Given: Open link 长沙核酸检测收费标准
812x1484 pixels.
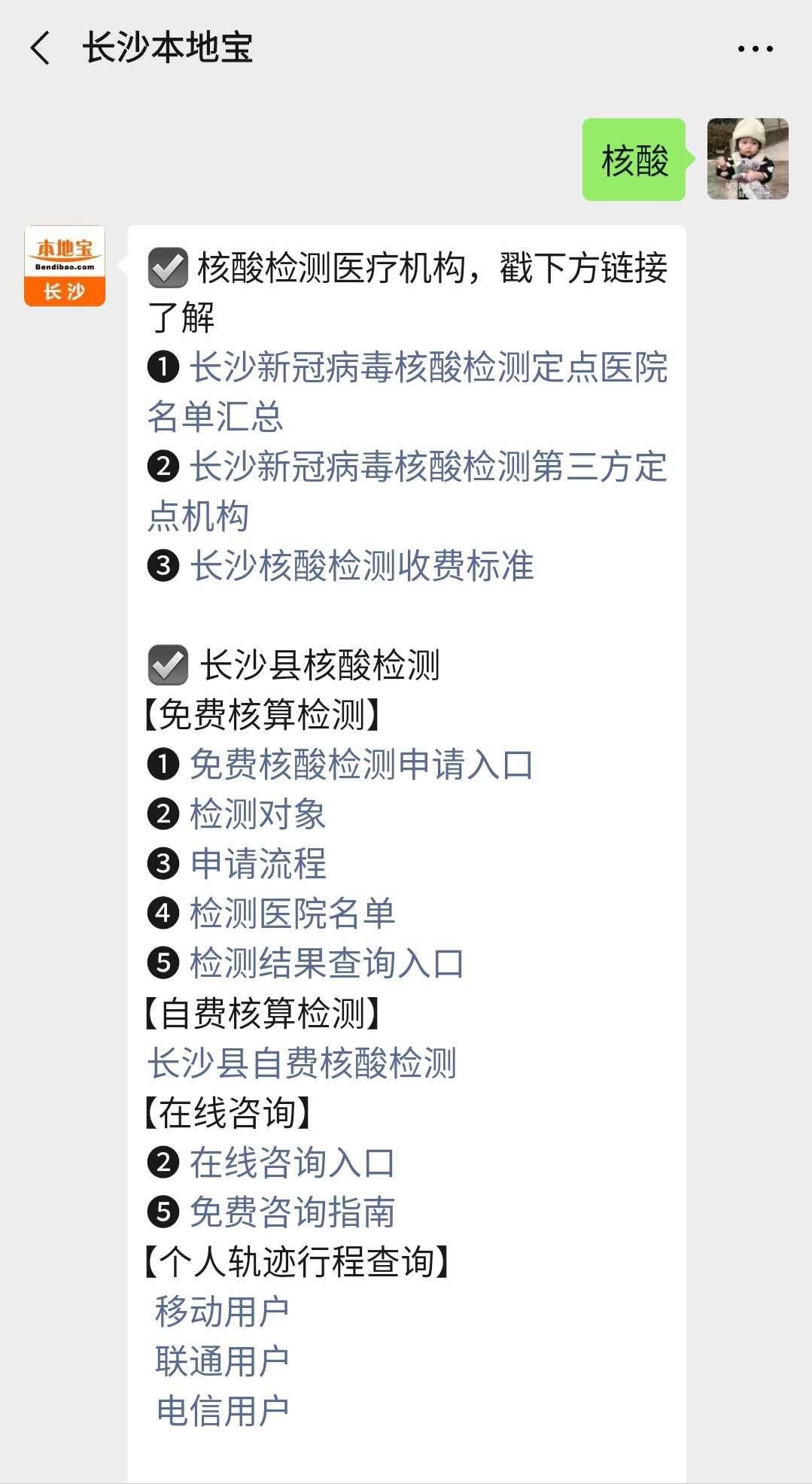Looking at the screenshot, I should pos(361,566).
